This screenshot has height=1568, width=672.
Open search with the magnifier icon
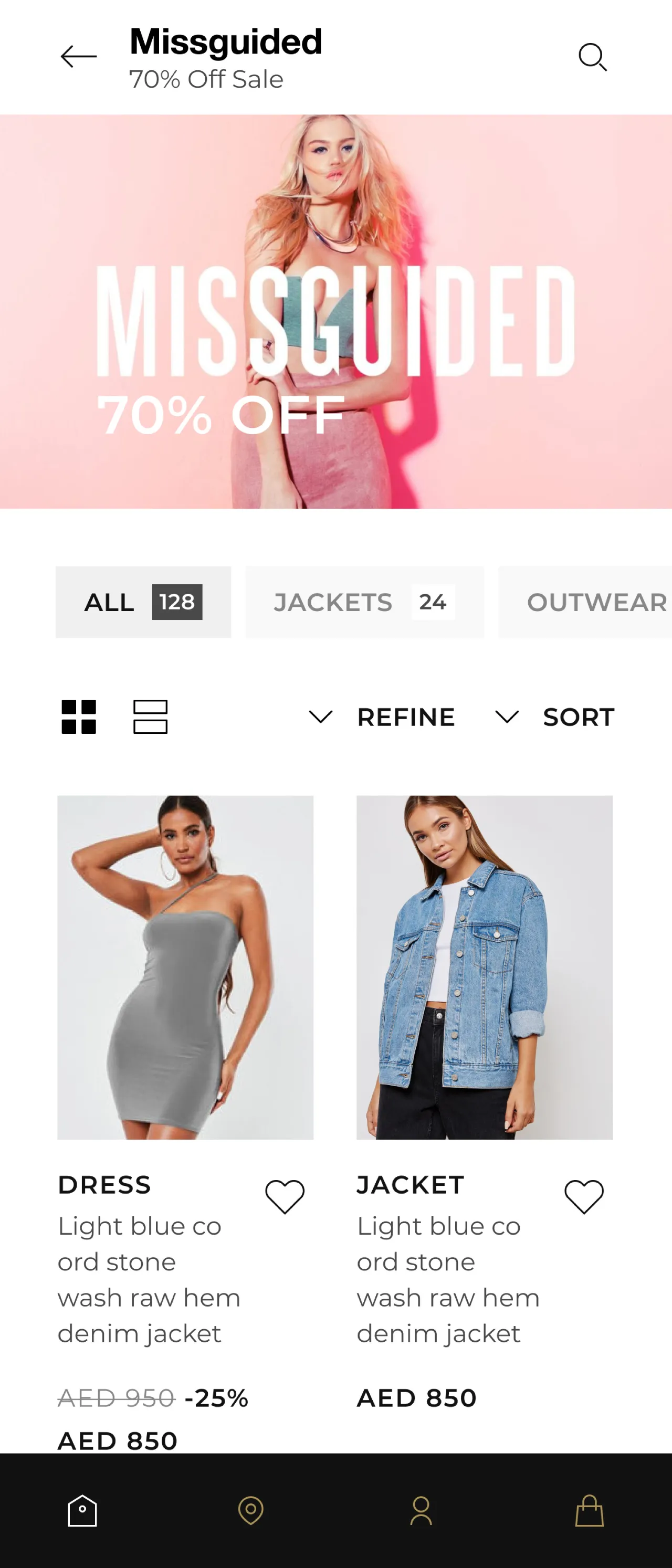[x=592, y=57]
